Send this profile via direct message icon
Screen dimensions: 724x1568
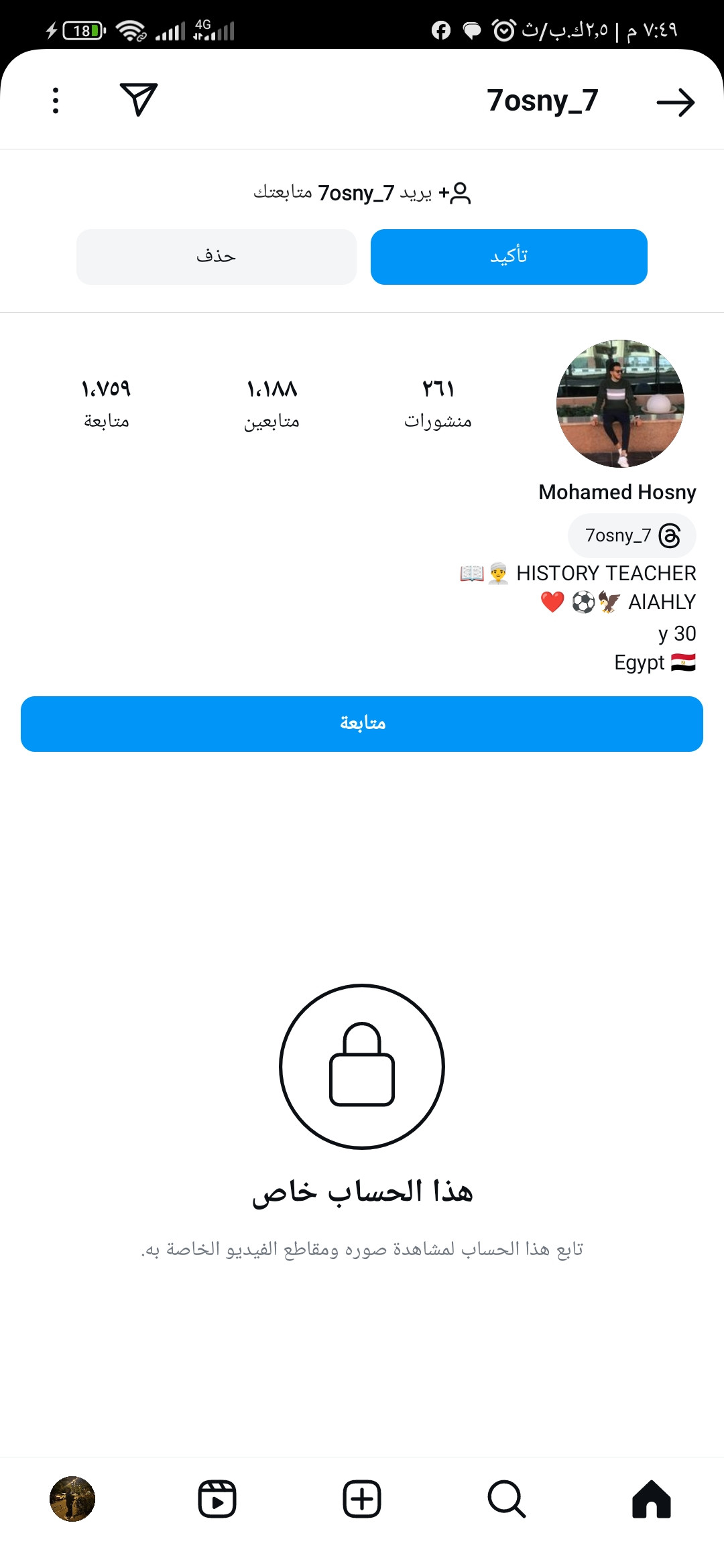coord(139,100)
